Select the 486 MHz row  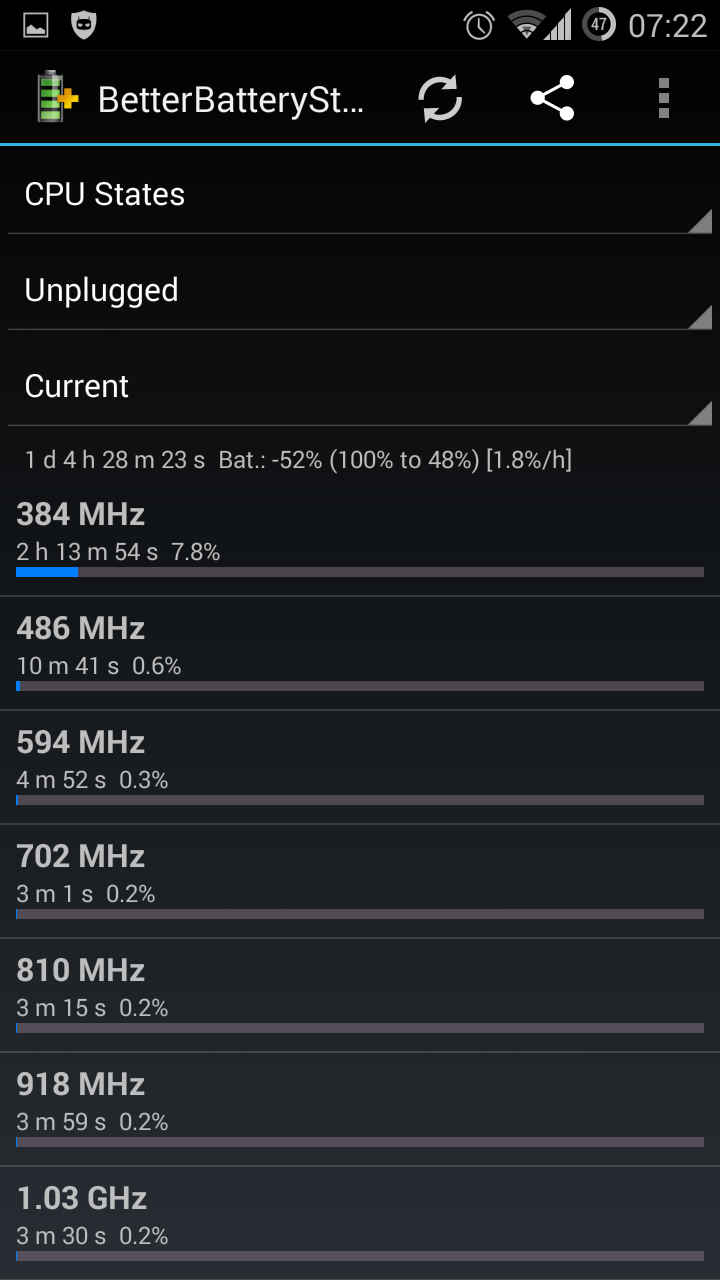pyautogui.click(x=360, y=653)
